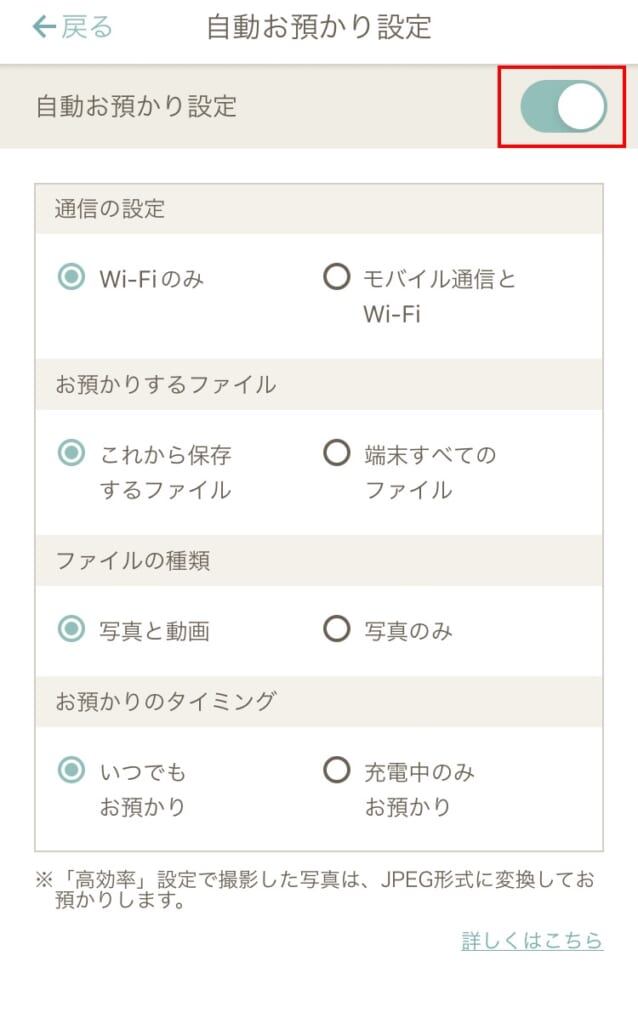Open the 詳しくはこちら link
Viewport: 638px width, 1024px height.
pos(532,940)
